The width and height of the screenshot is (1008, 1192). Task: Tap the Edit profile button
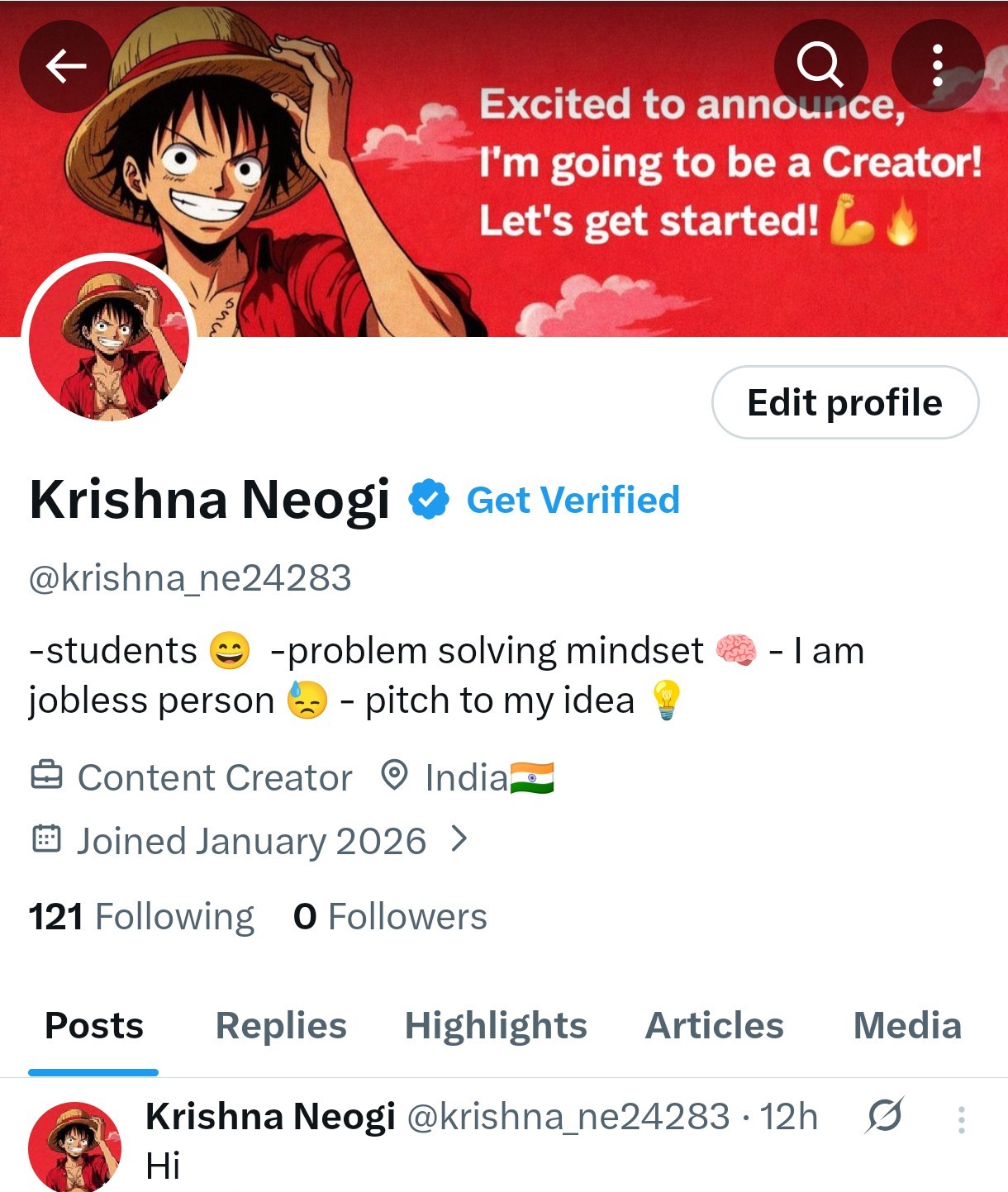pos(844,403)
